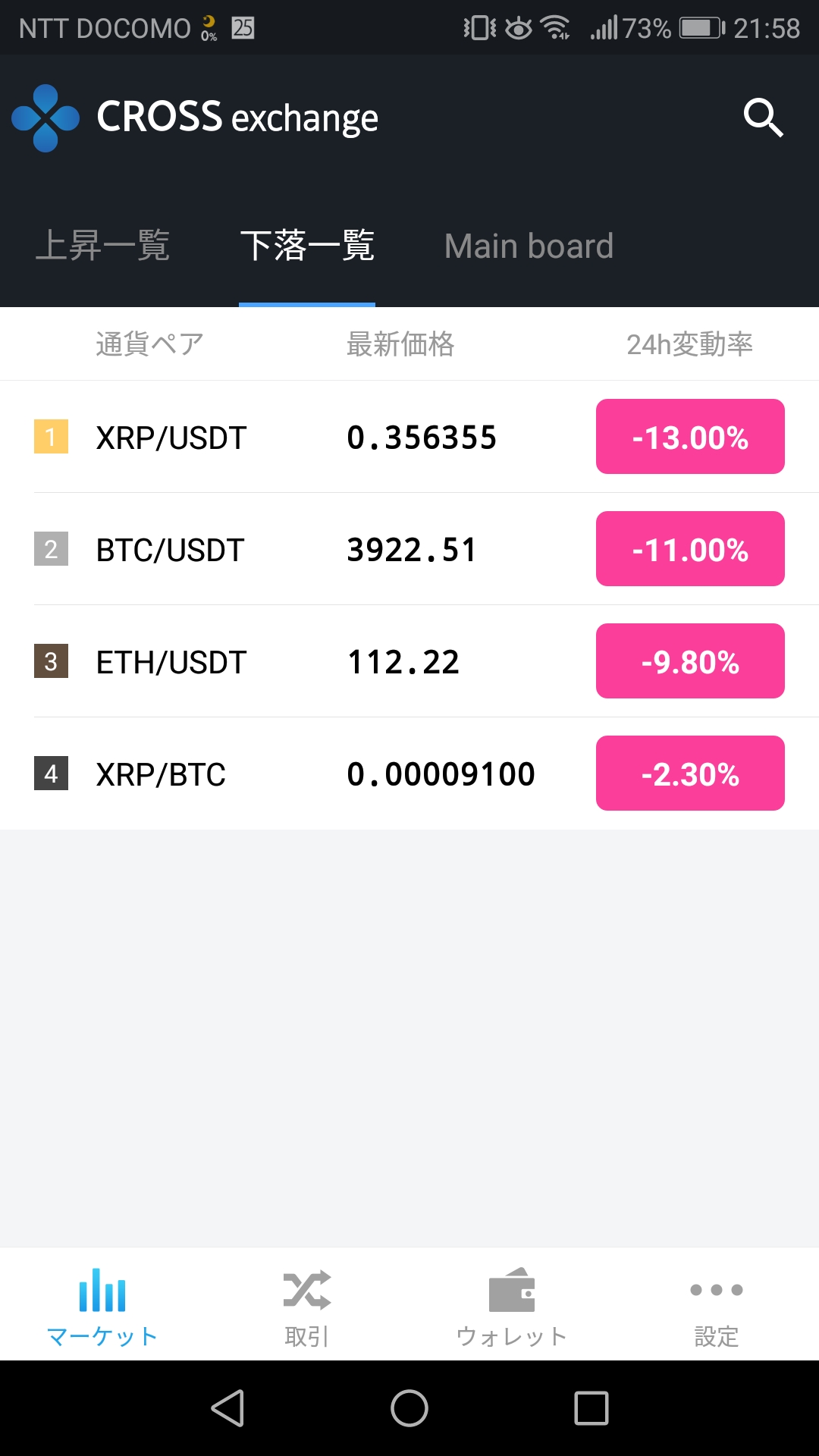This screenshot has width=819, height=1456.
Task: Switch to the Main board tab
Action: click(x=529, y=246)
